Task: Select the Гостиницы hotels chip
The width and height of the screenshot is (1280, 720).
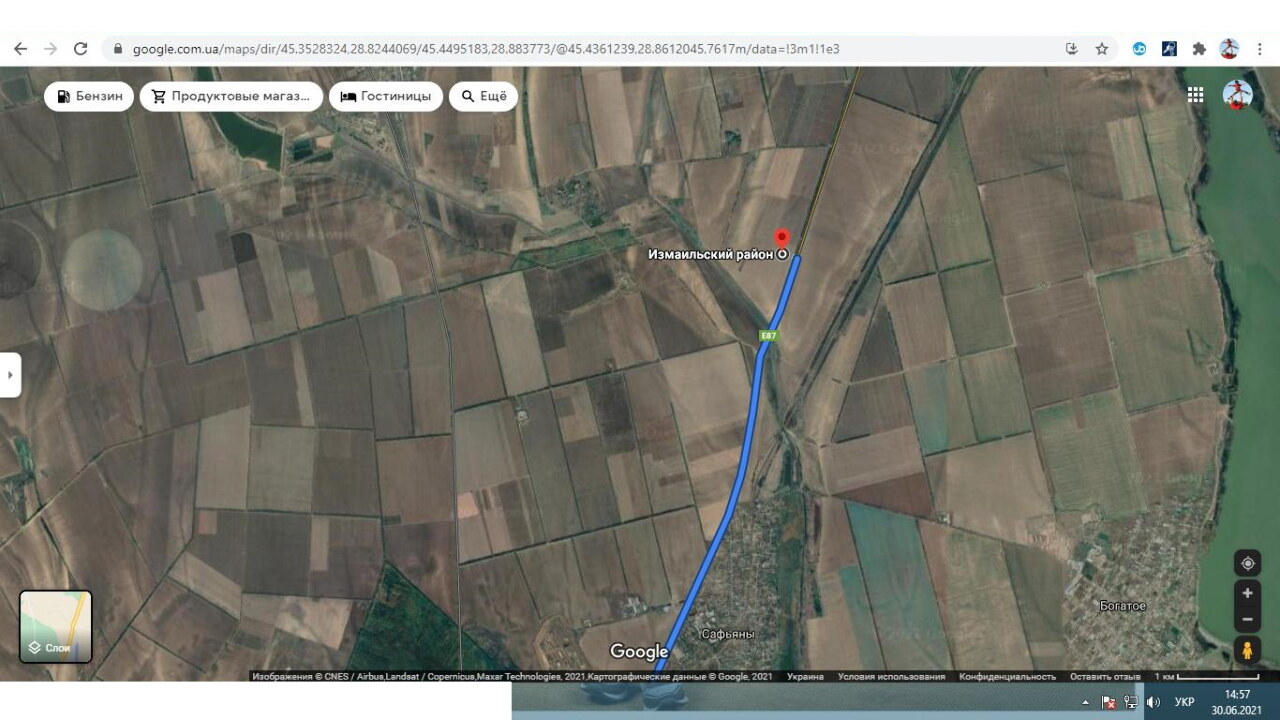Action: click(386, 96)
